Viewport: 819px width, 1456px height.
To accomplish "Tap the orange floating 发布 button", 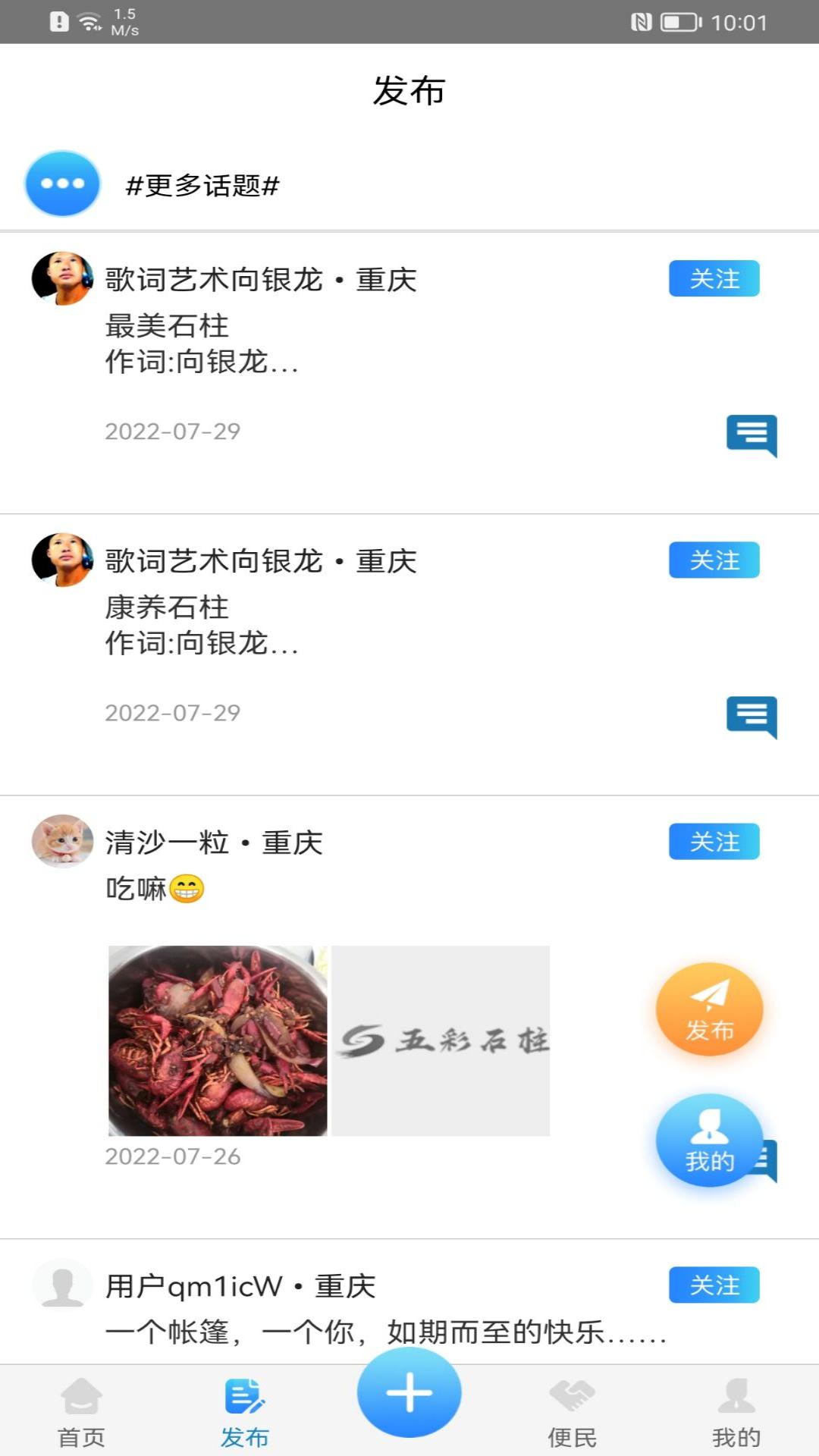I will pyautogui.click(x=709, y=1009).
